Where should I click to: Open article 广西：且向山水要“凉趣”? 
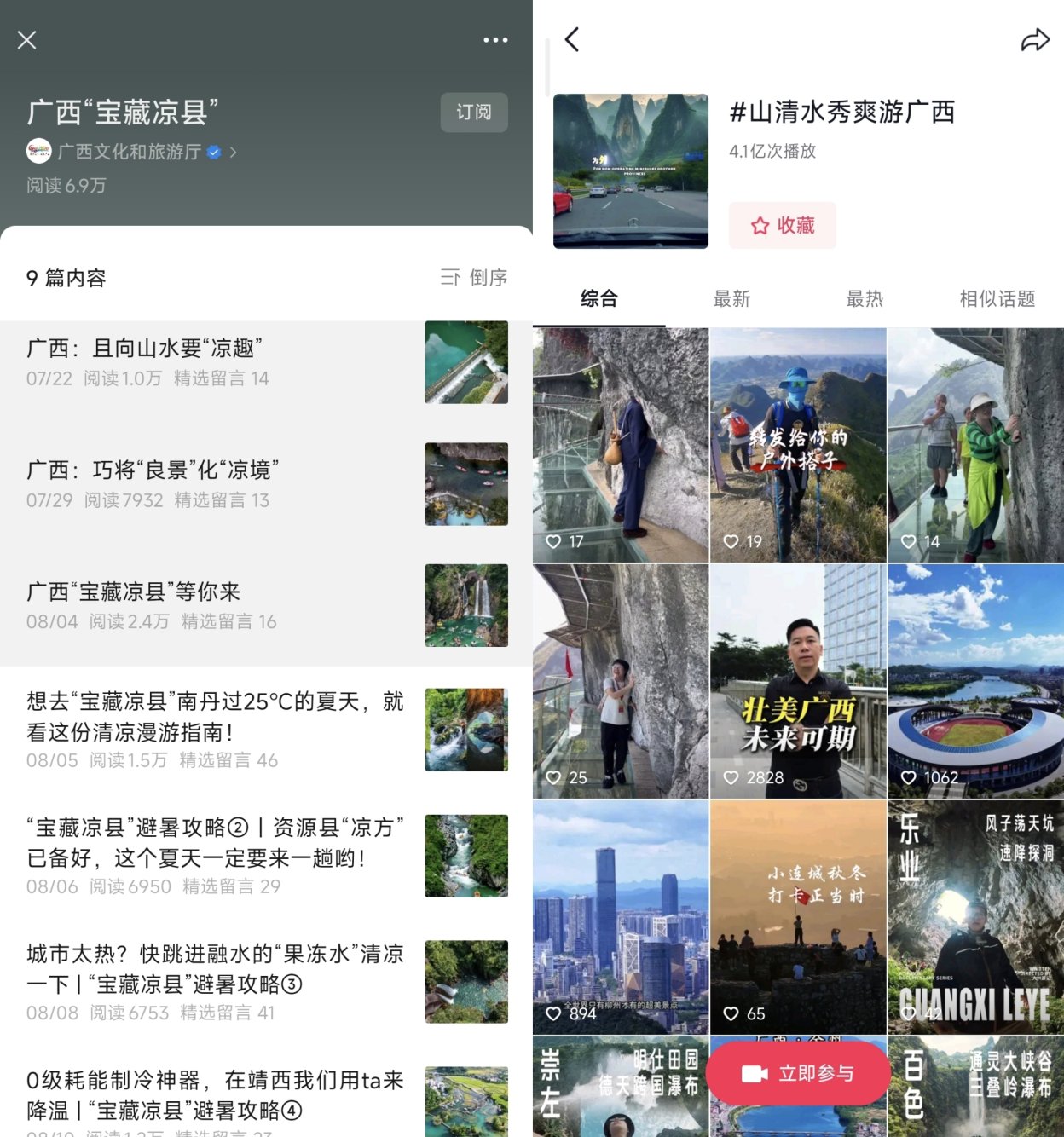(145, 349)
